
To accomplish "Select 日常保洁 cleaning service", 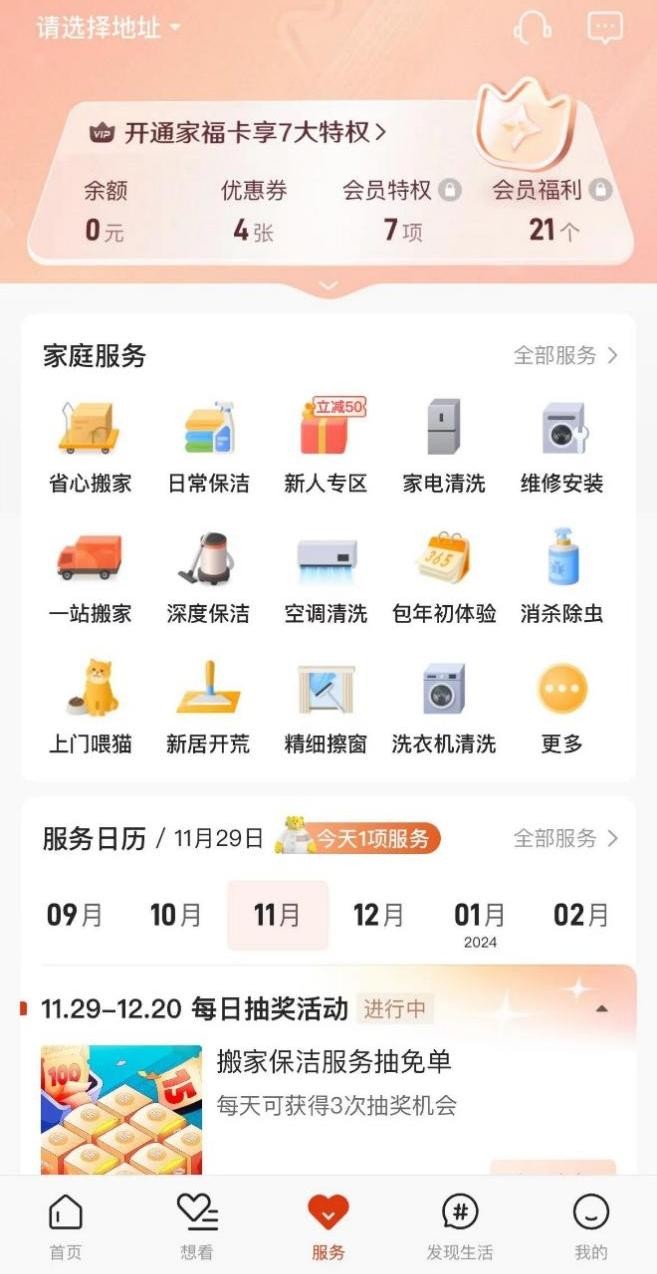I will [x=208, y=447].
